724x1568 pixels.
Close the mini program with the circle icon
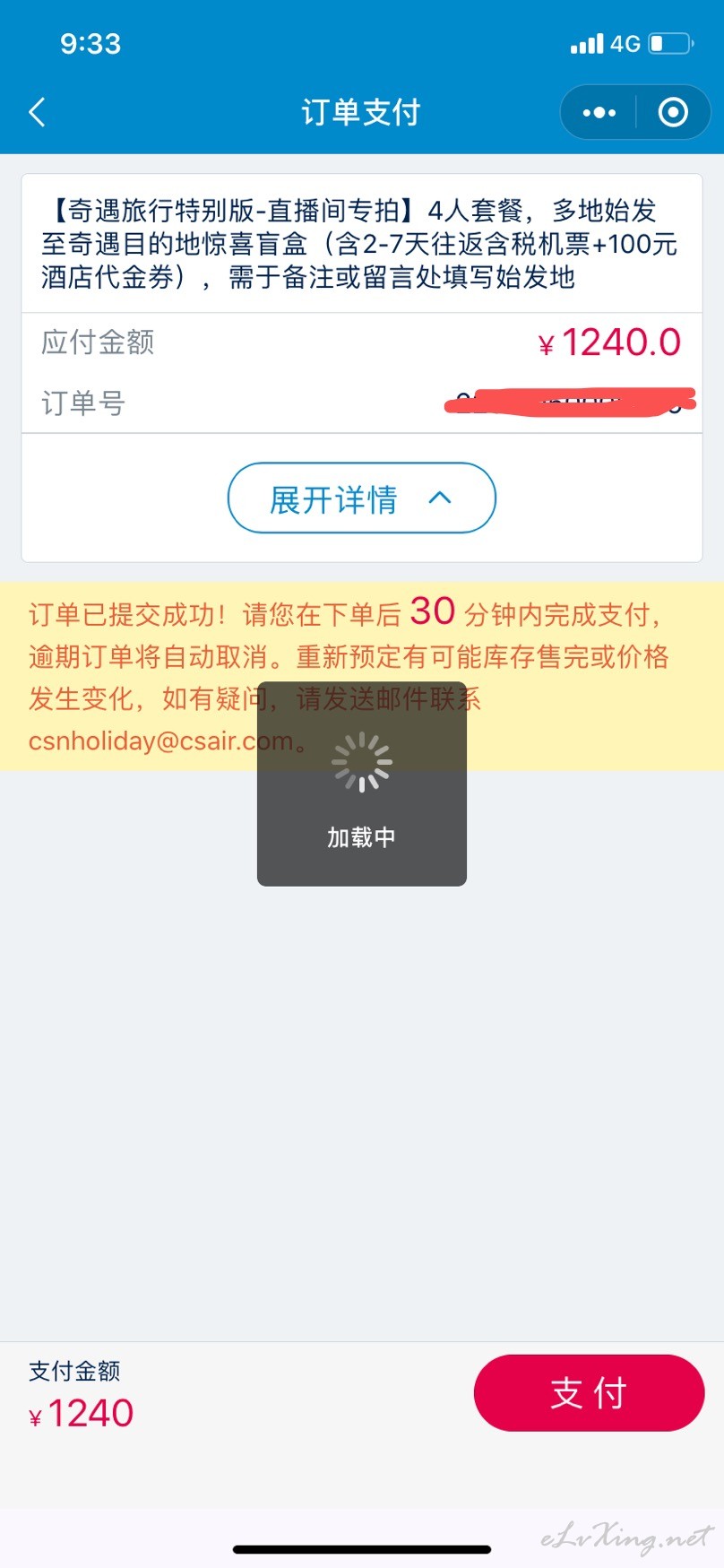(673, 112)
